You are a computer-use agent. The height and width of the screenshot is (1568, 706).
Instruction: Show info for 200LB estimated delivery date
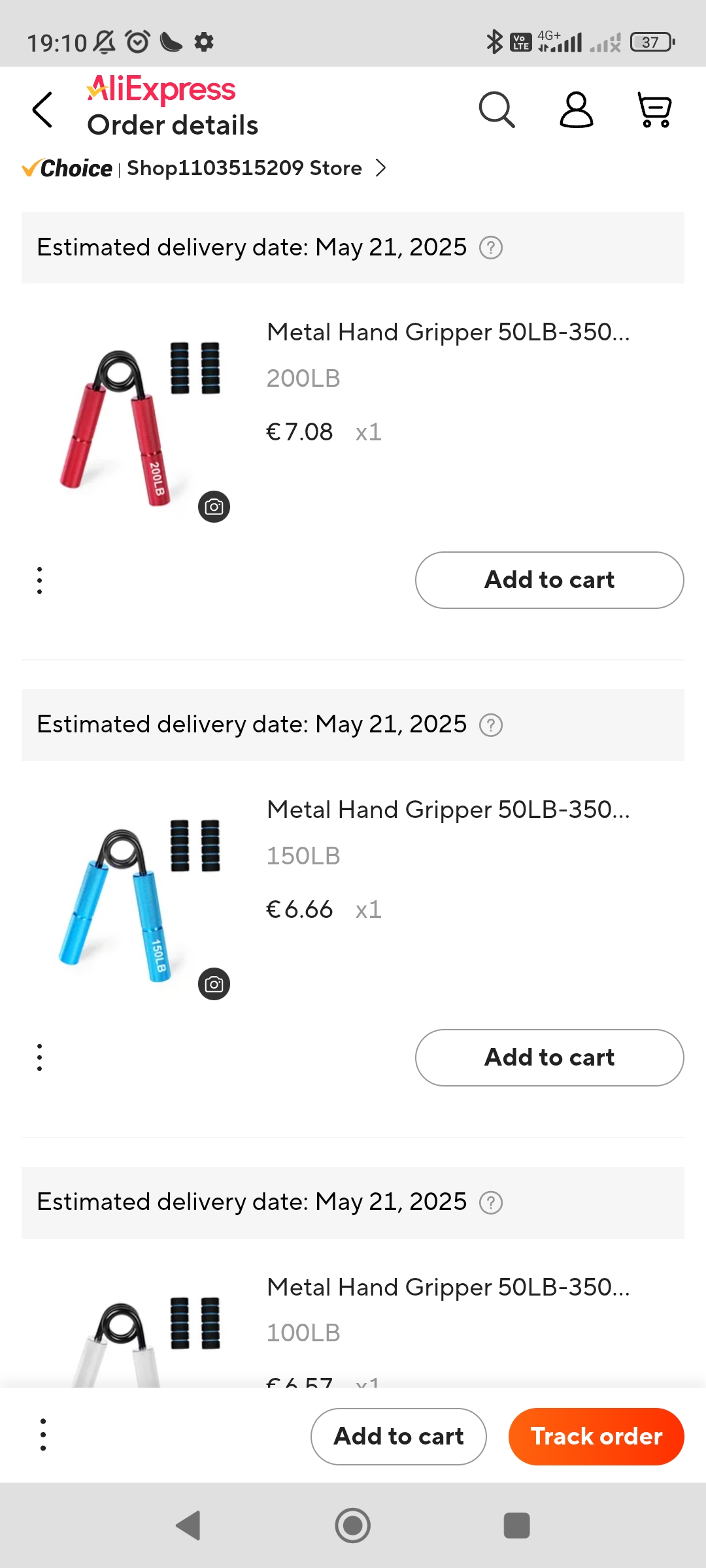[491, 248]
